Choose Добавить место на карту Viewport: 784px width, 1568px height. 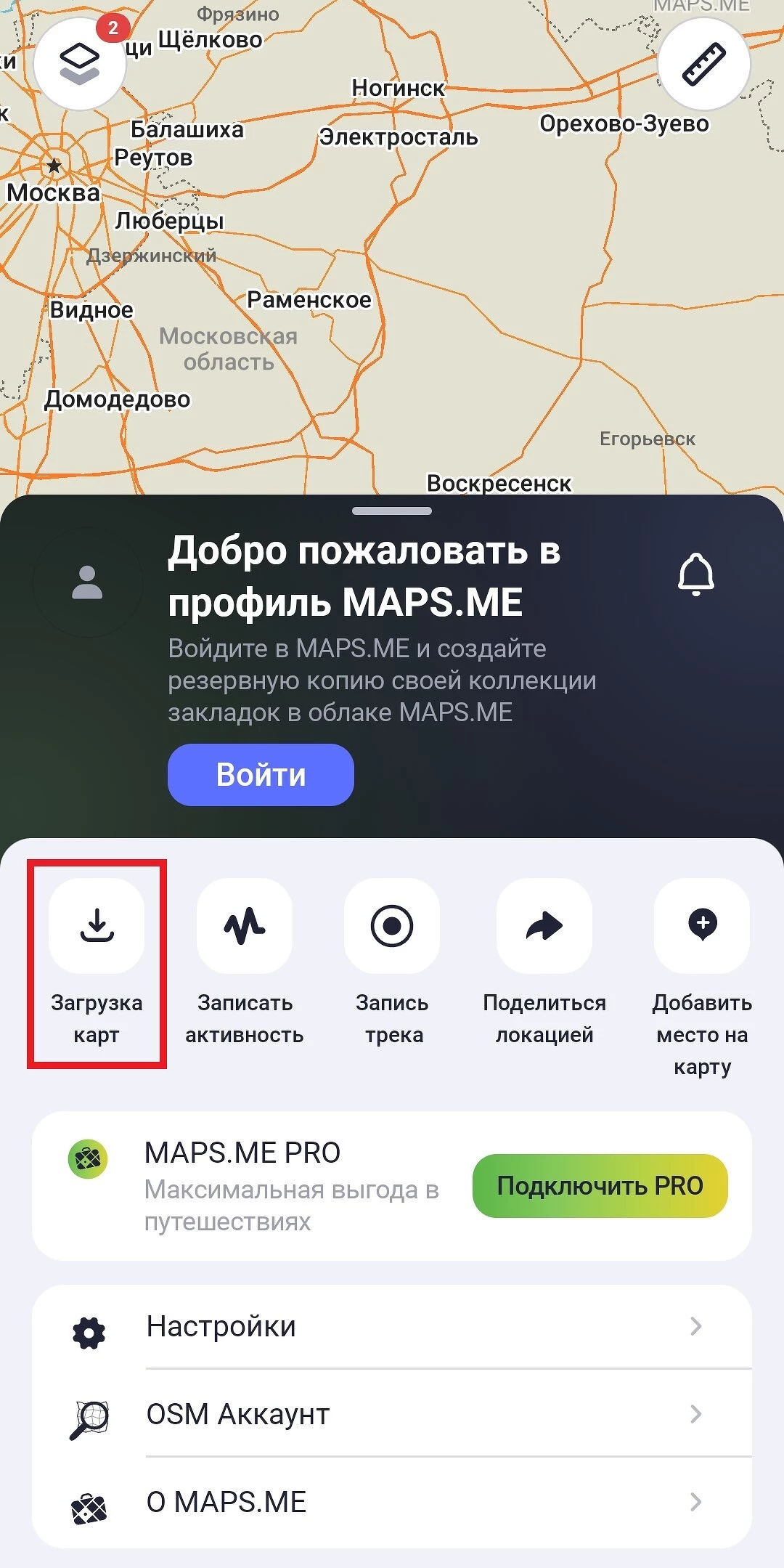tap(702, 926)
